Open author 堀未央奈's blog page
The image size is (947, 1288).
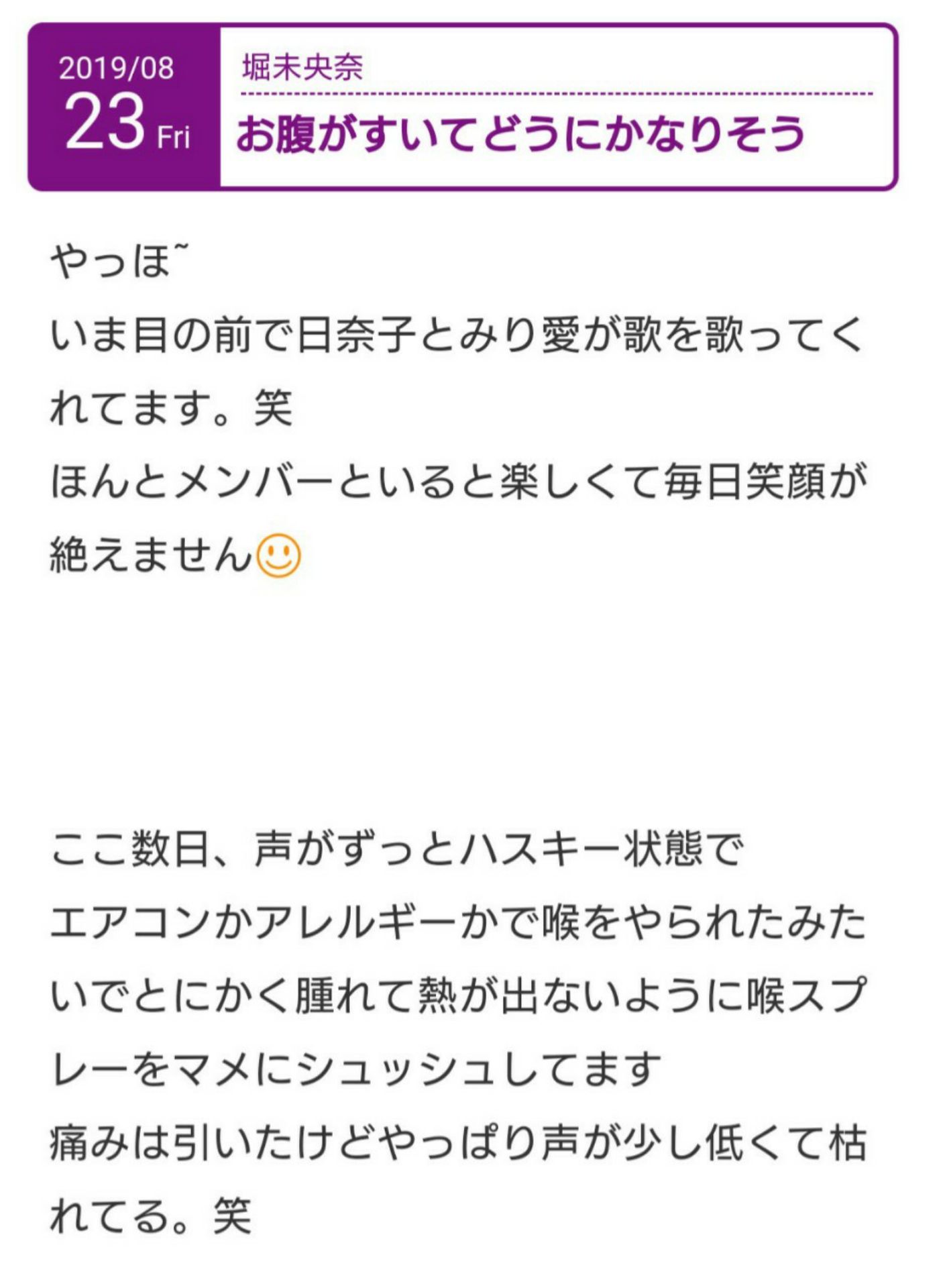(302, 68)
